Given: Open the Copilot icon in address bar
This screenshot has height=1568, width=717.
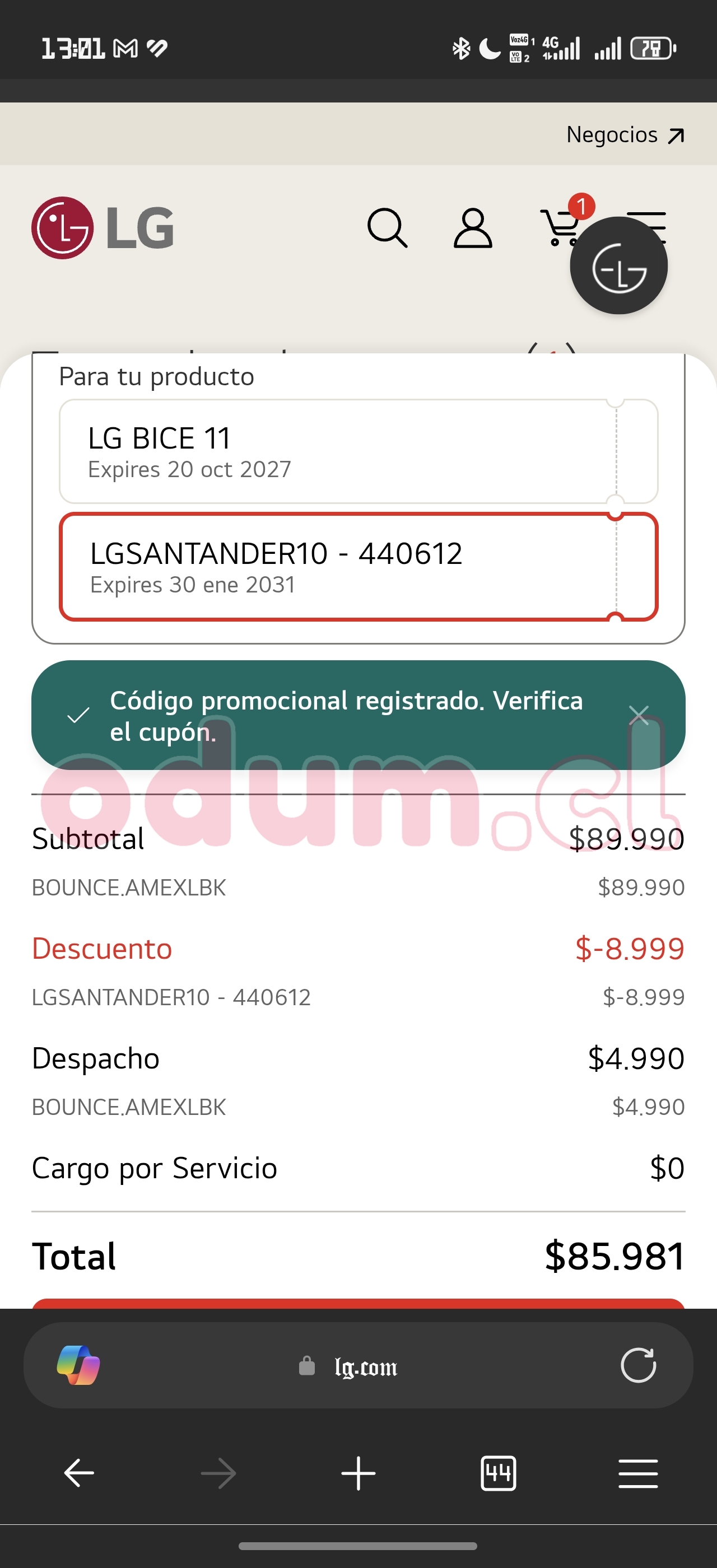Looking at the screenshot, I should (78, 1365).
